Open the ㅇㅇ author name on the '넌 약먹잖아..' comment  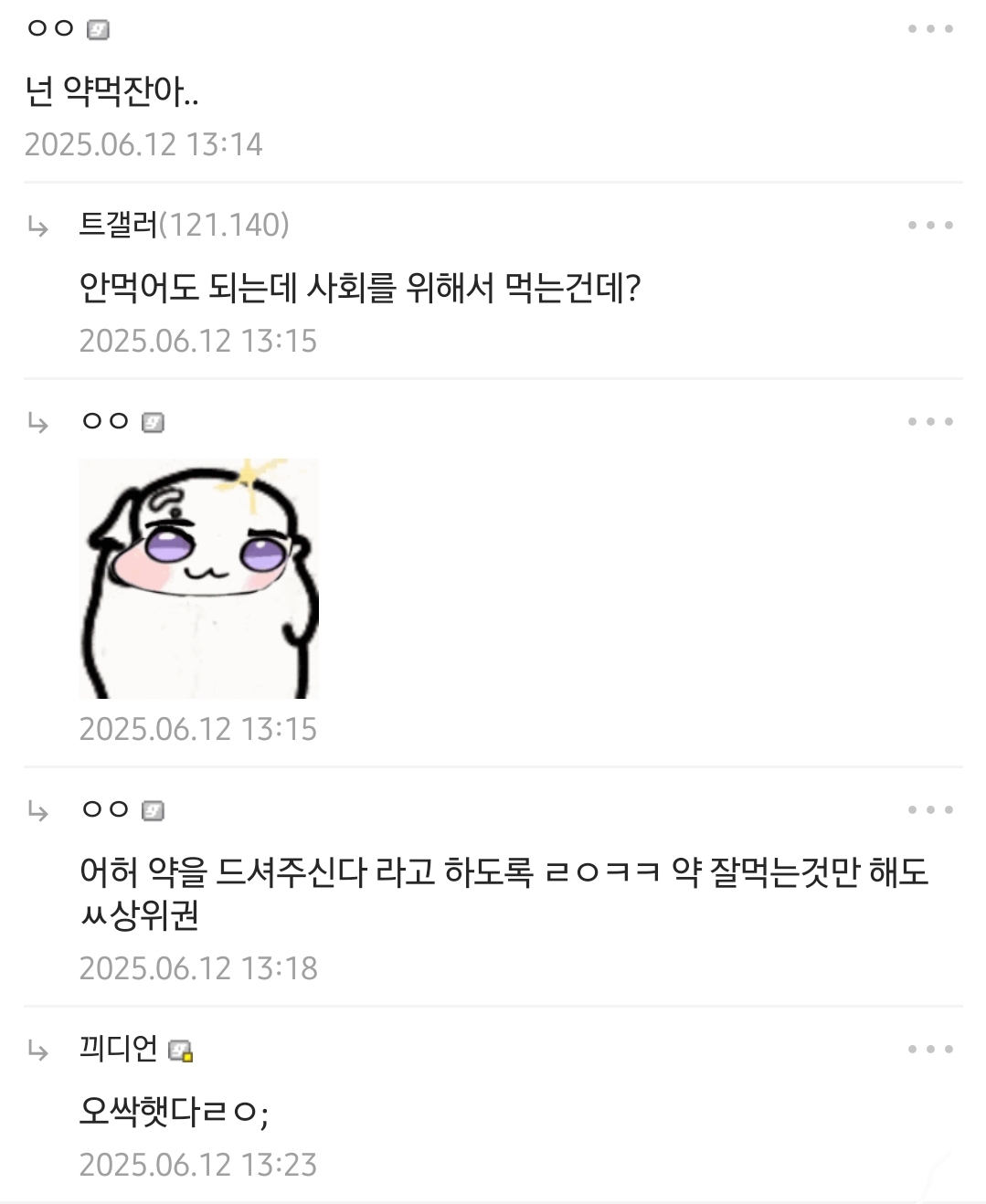click(x=51, y=29)
